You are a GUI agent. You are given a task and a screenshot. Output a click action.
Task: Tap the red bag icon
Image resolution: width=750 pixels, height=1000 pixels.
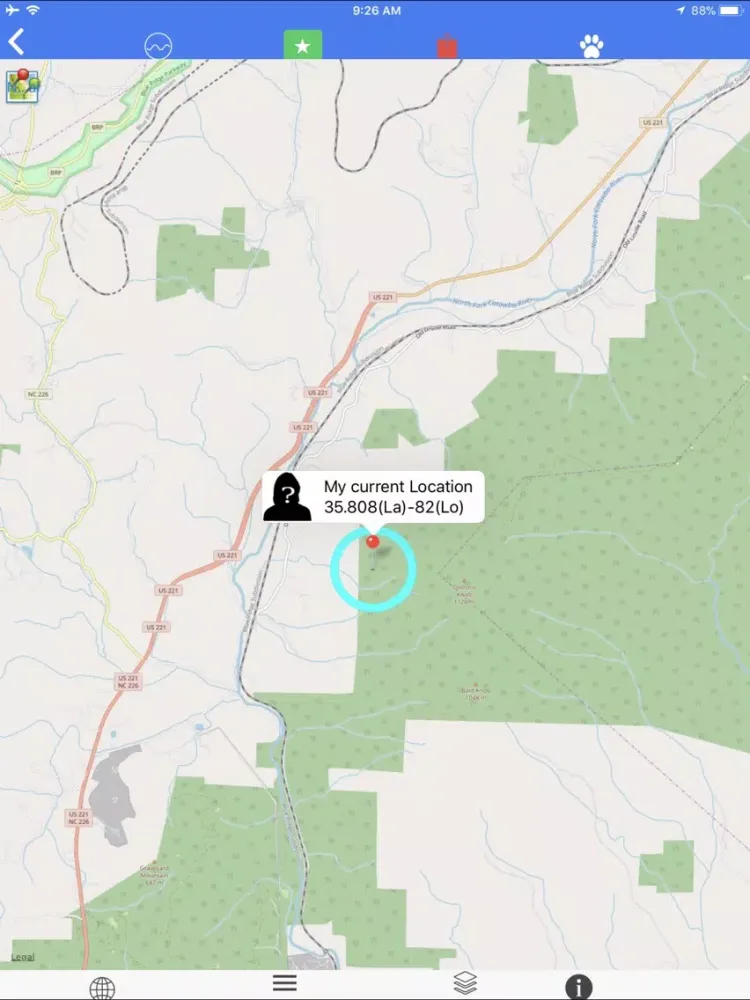click(x=446, y=46)
